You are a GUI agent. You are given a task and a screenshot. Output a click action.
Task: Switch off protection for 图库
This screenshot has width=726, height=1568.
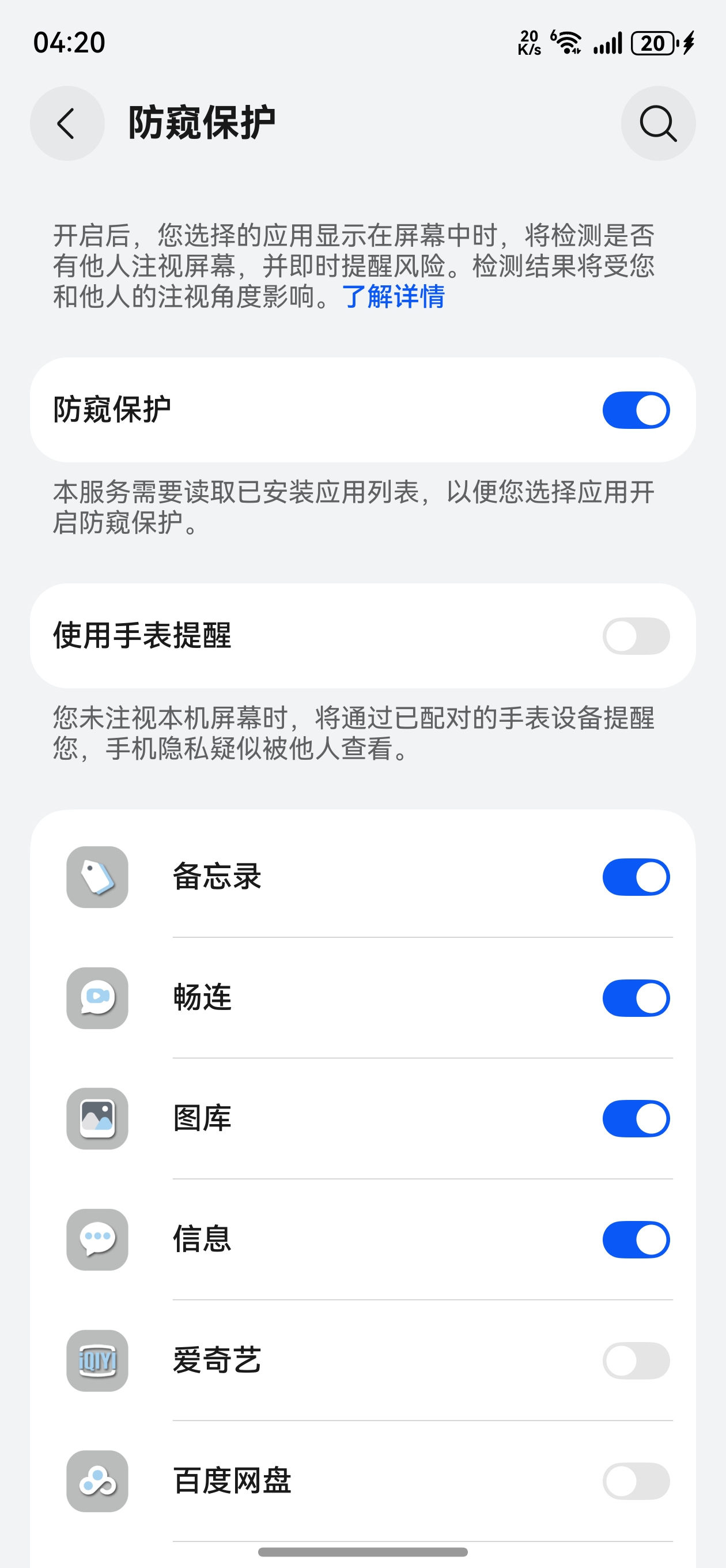tap(636, 1119)
